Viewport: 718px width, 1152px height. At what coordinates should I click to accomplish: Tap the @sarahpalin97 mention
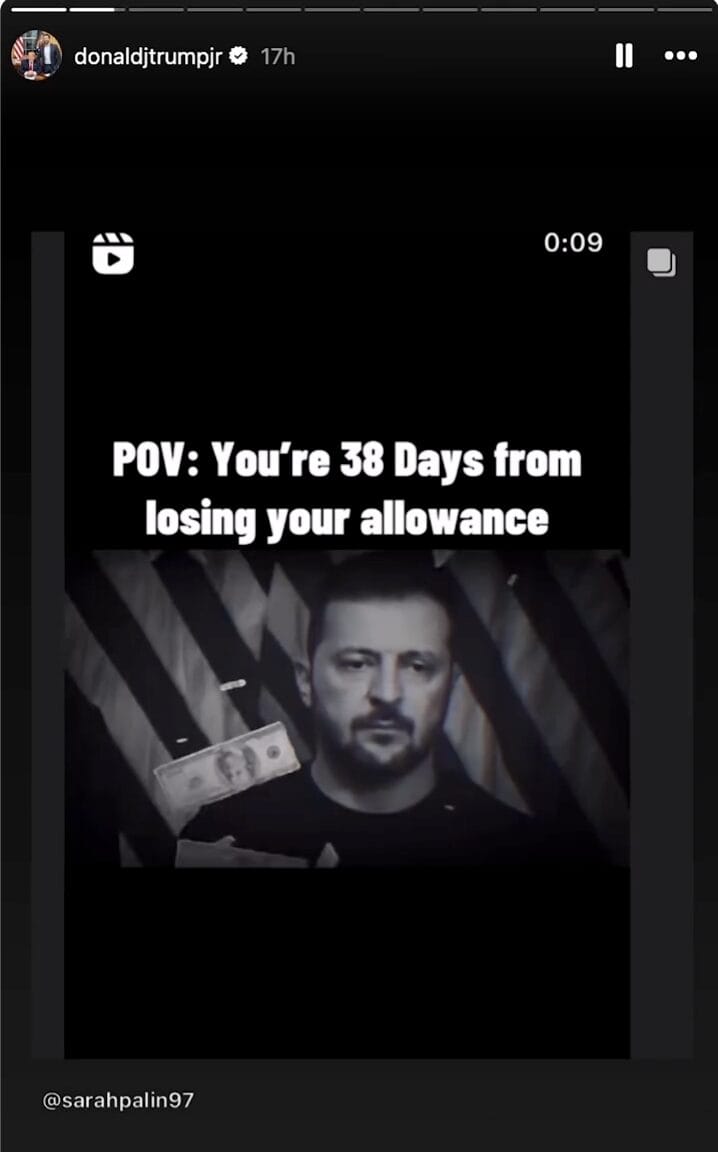[x=118, y=1100]
